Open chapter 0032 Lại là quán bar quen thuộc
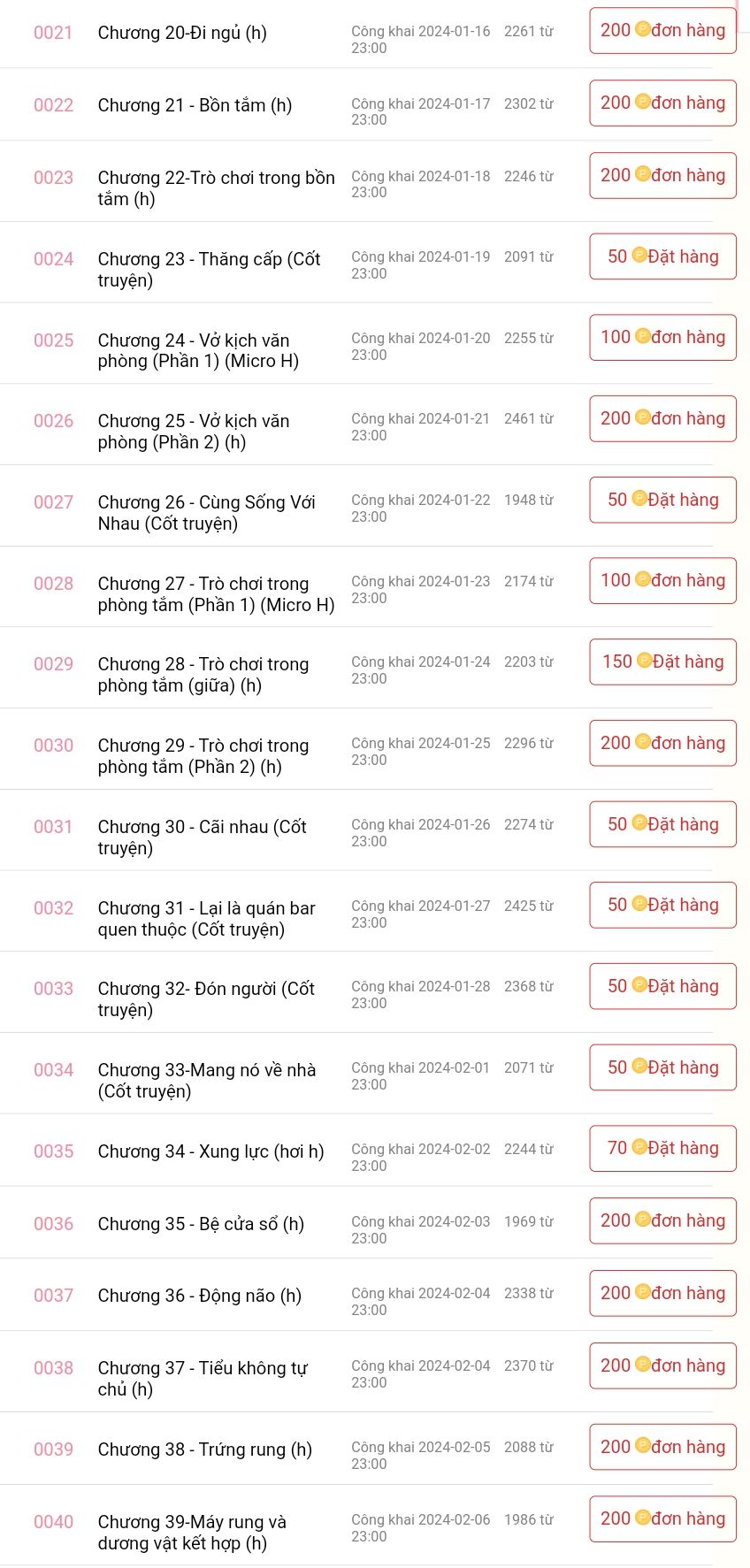Viewport: 750px width, 1568px height. (207, 919)
